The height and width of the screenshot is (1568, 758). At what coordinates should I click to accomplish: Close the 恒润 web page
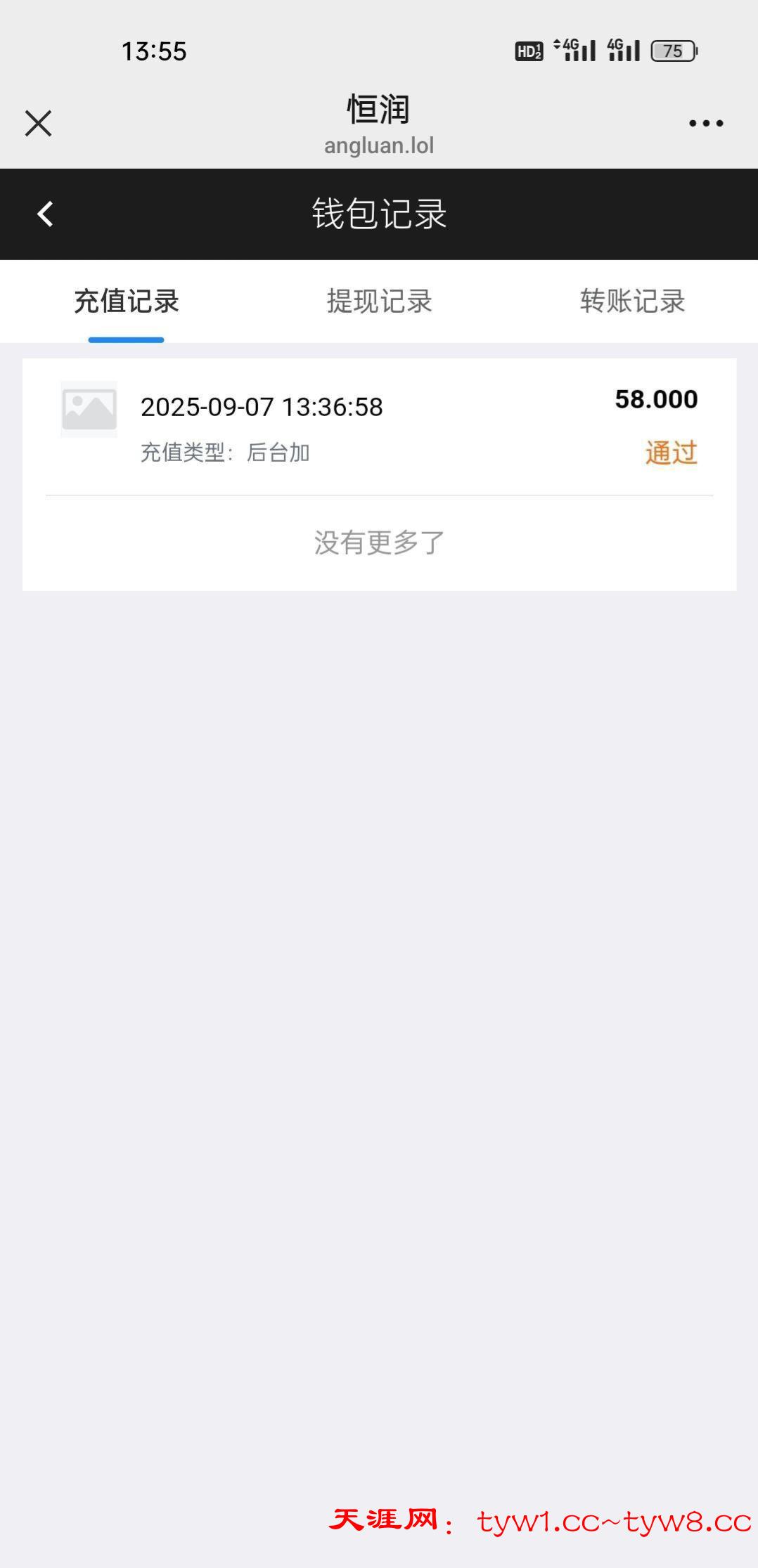pyautogui.click(x=38, y=123)
